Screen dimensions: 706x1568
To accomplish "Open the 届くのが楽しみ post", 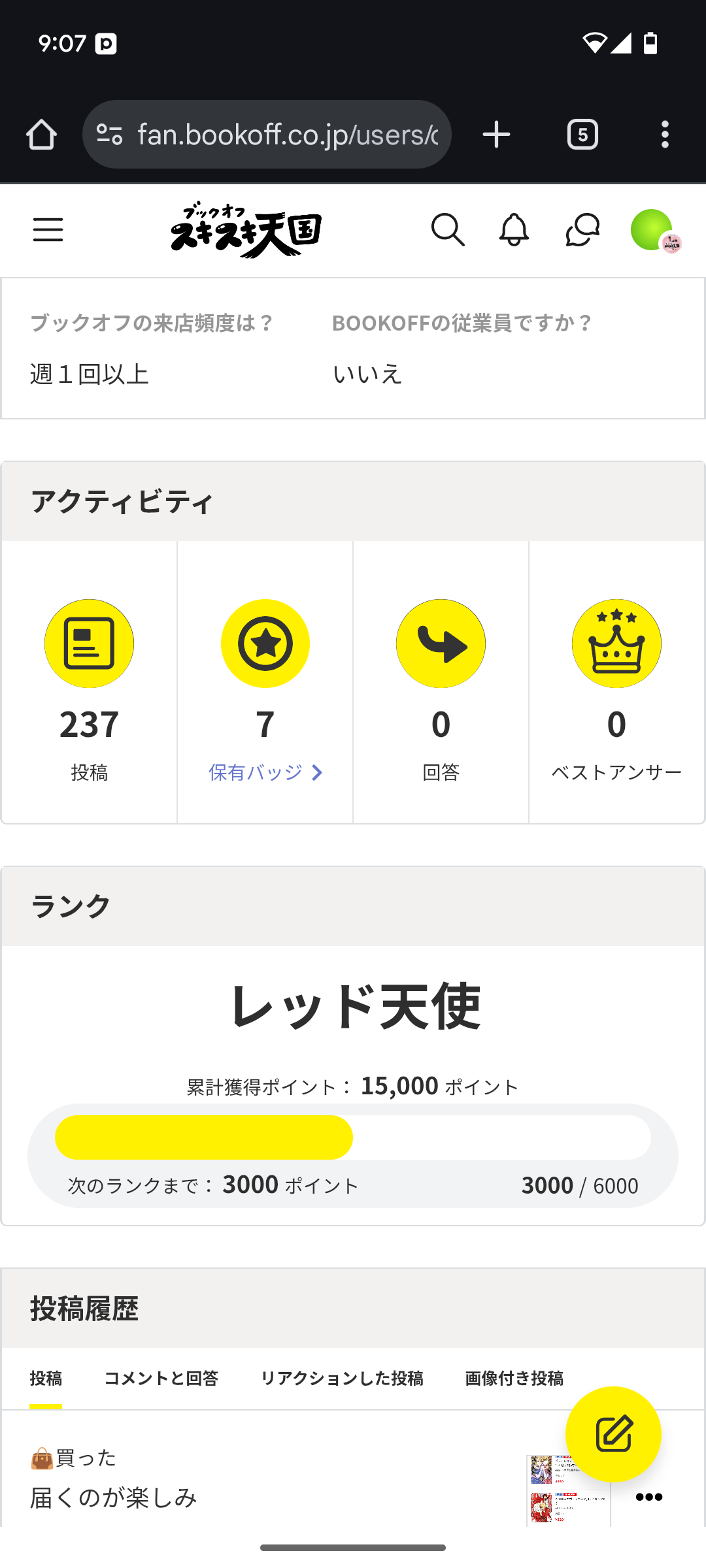I will [113, 1497].
